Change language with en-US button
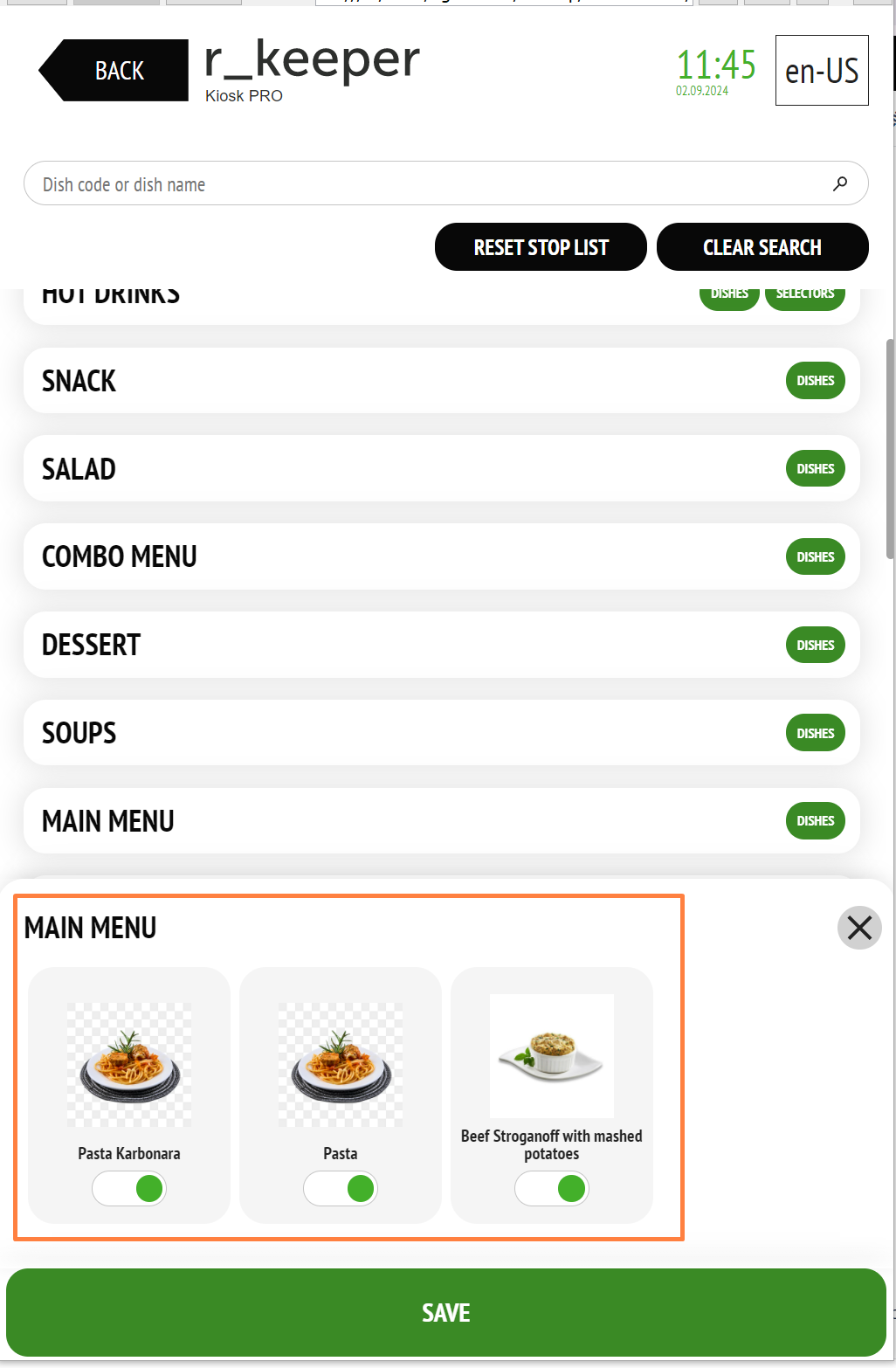Image resolution: width=896 pixels, height=1368 pixels. pyautogui.click(x=821, y=71)
